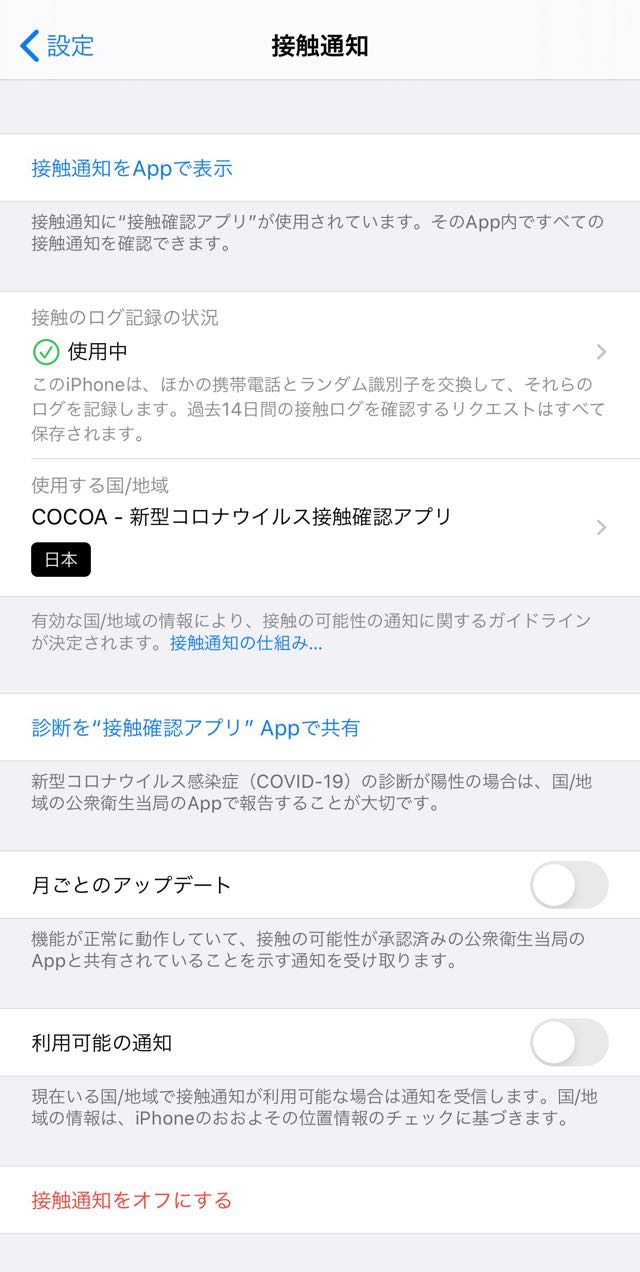Tap 接触通知をオフにする
The image size is (640, 1272).
(320, 1200)
